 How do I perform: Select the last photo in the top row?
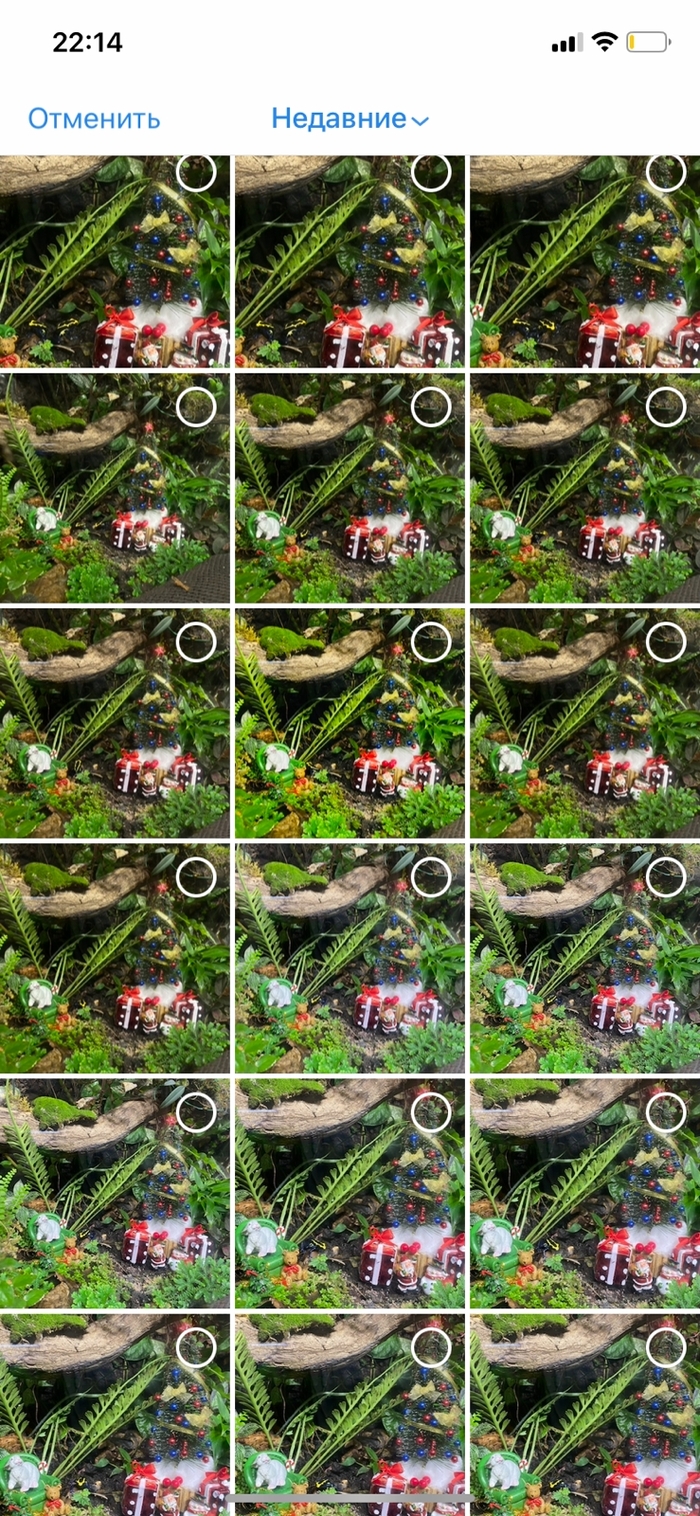tap(666, 172)
